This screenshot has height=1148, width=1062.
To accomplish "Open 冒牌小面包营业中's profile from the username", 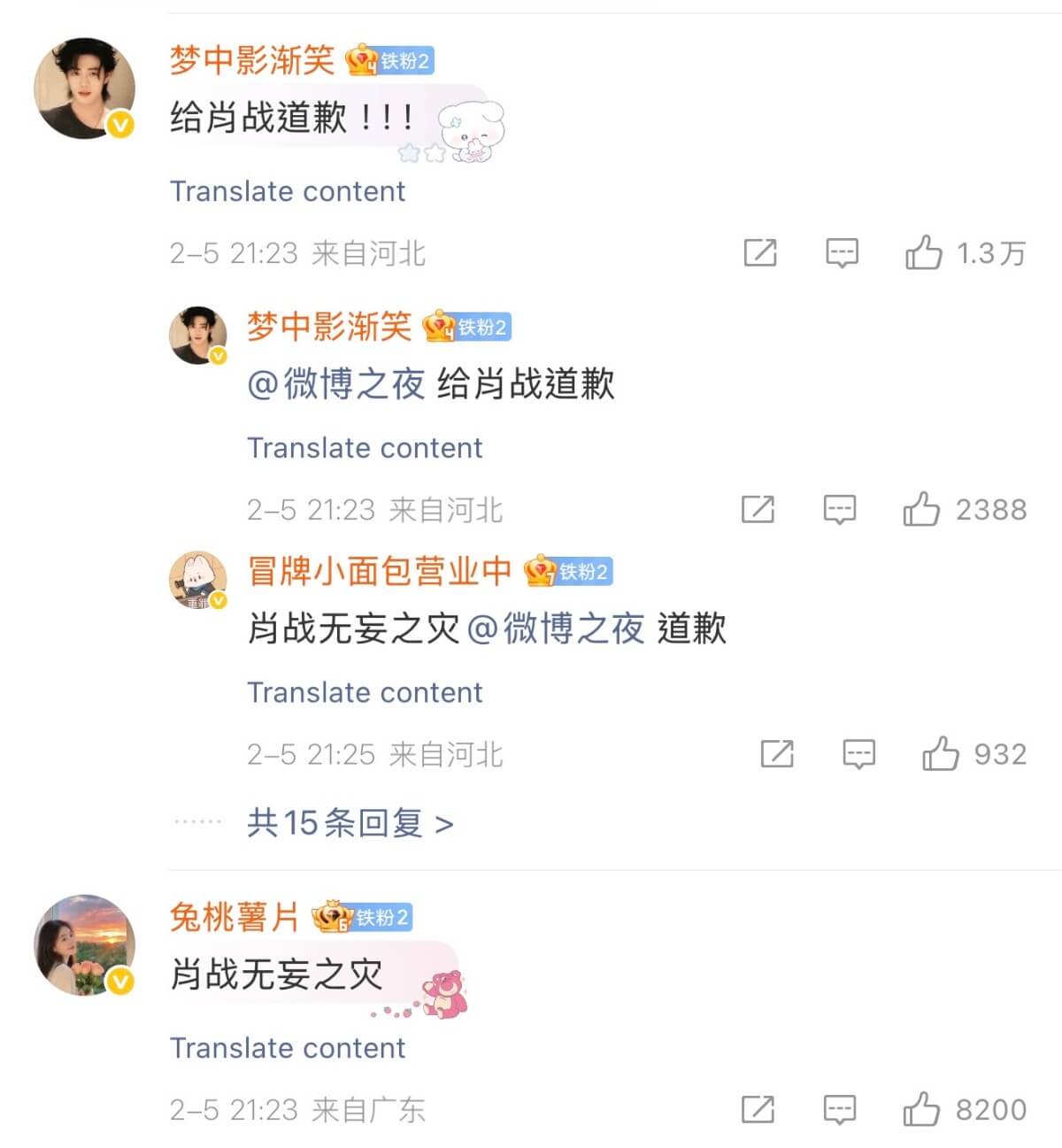I will click(379, 572).
